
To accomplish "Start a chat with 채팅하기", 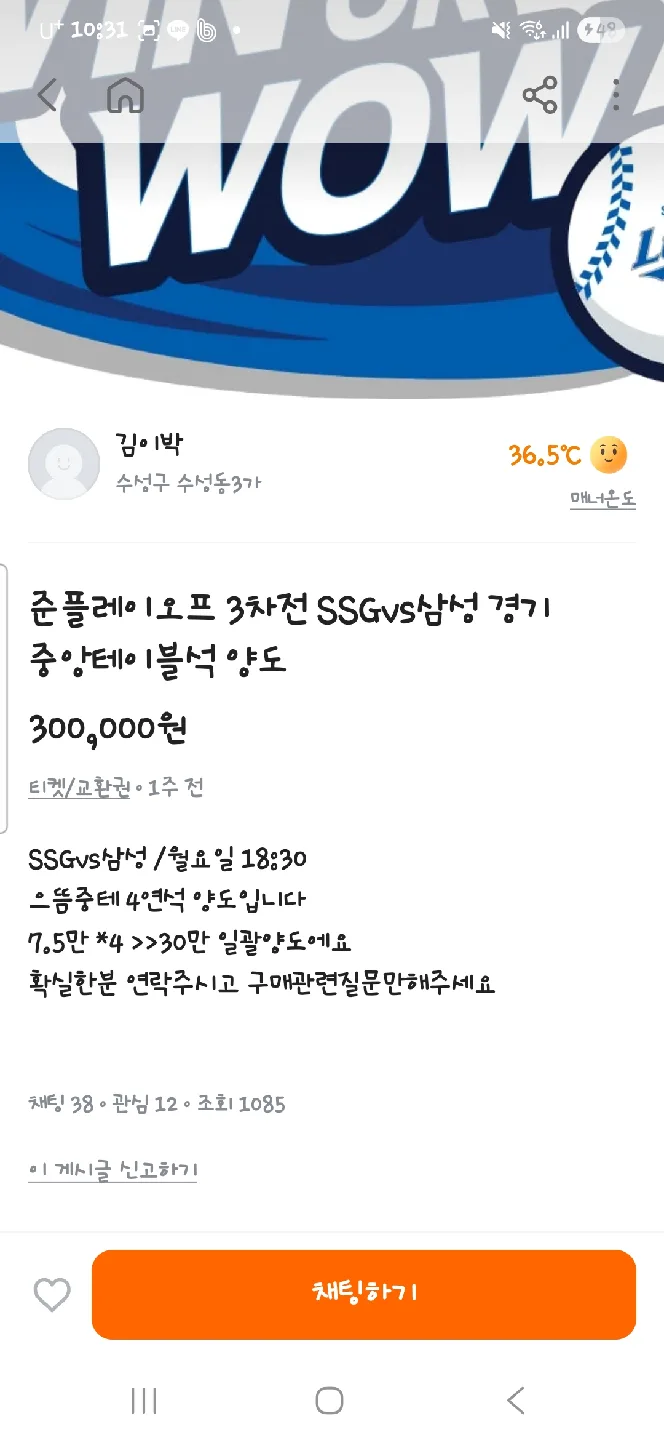I will click(364, 1294).
